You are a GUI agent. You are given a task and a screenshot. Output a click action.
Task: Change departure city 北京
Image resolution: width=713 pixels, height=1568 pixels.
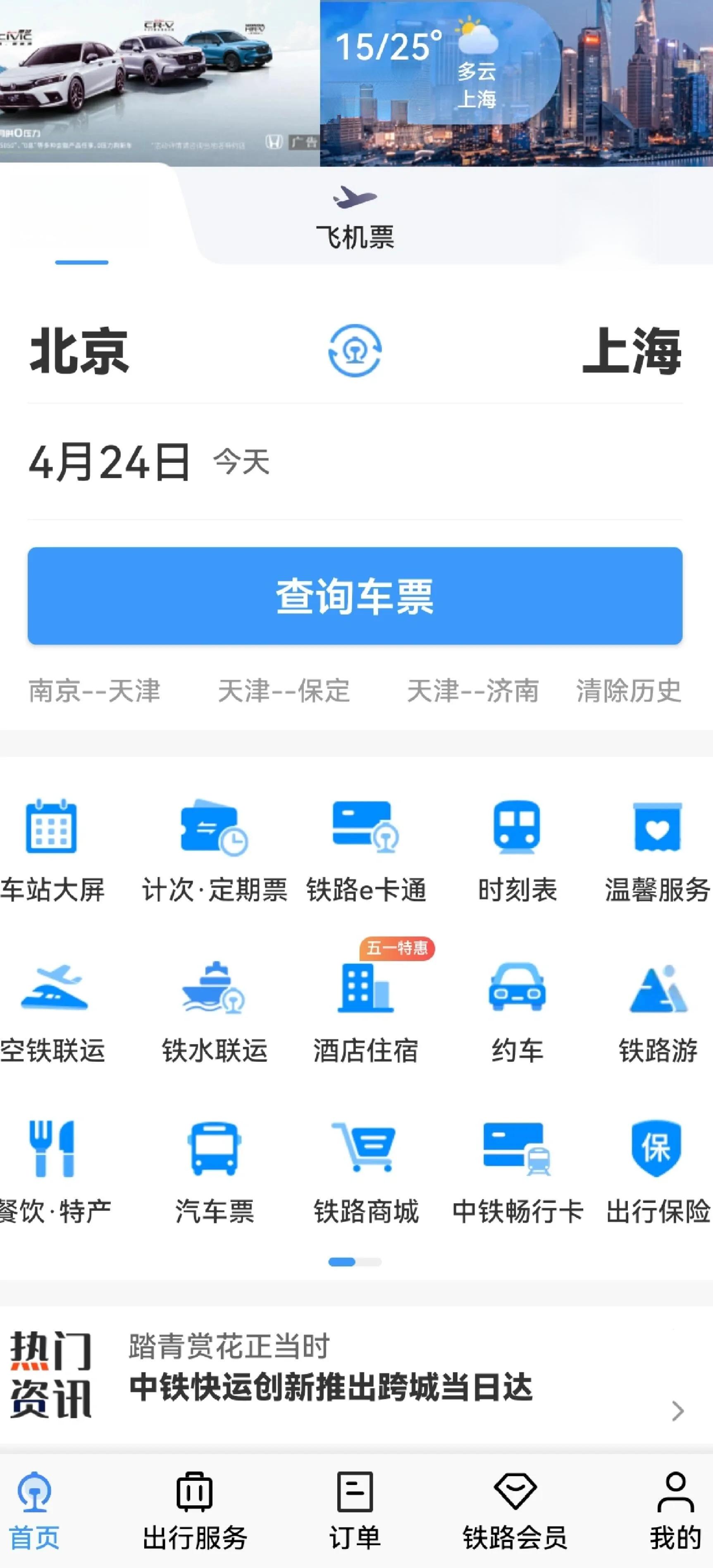[x=80, y=351]
